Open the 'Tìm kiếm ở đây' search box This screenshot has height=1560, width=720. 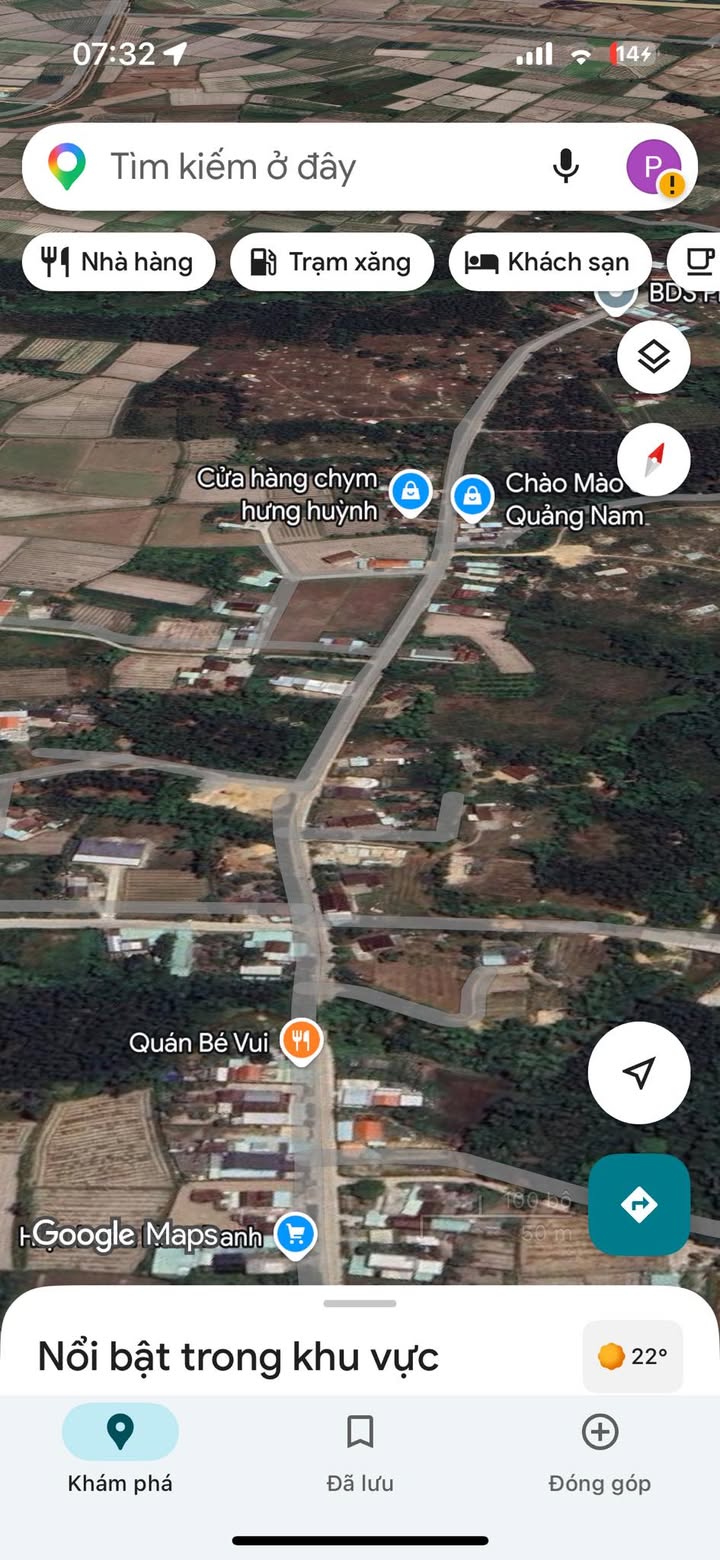[300, 167]
